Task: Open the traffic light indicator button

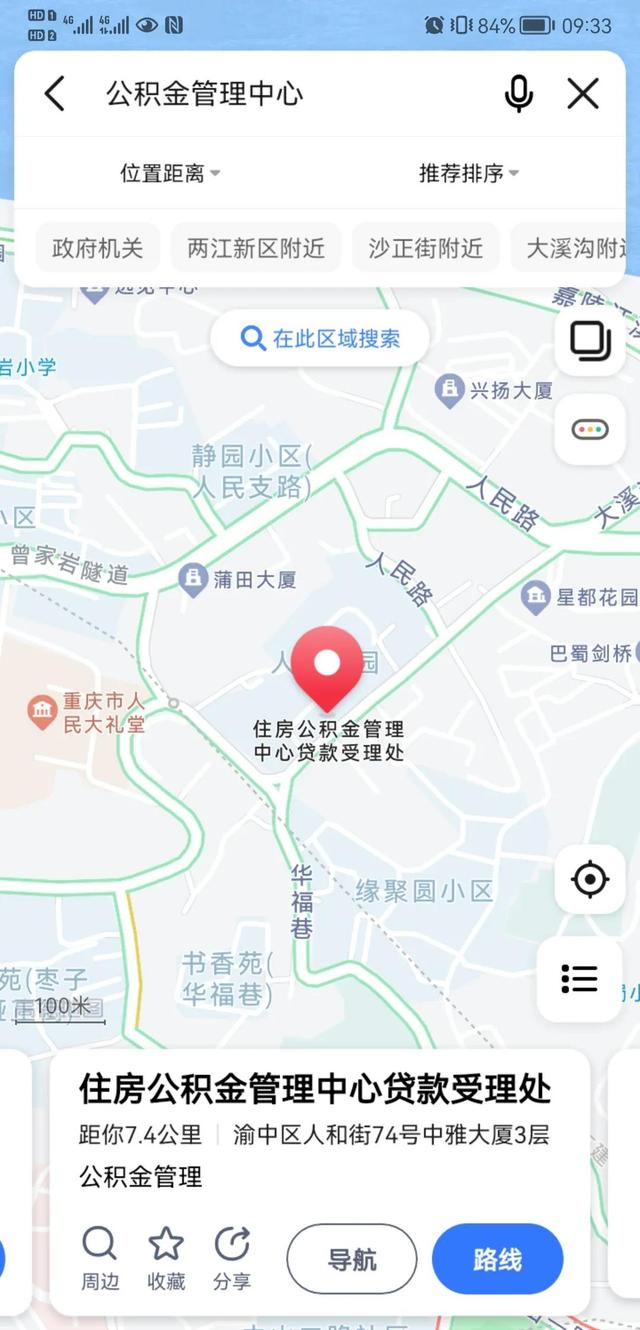Action: click(590, 429)
